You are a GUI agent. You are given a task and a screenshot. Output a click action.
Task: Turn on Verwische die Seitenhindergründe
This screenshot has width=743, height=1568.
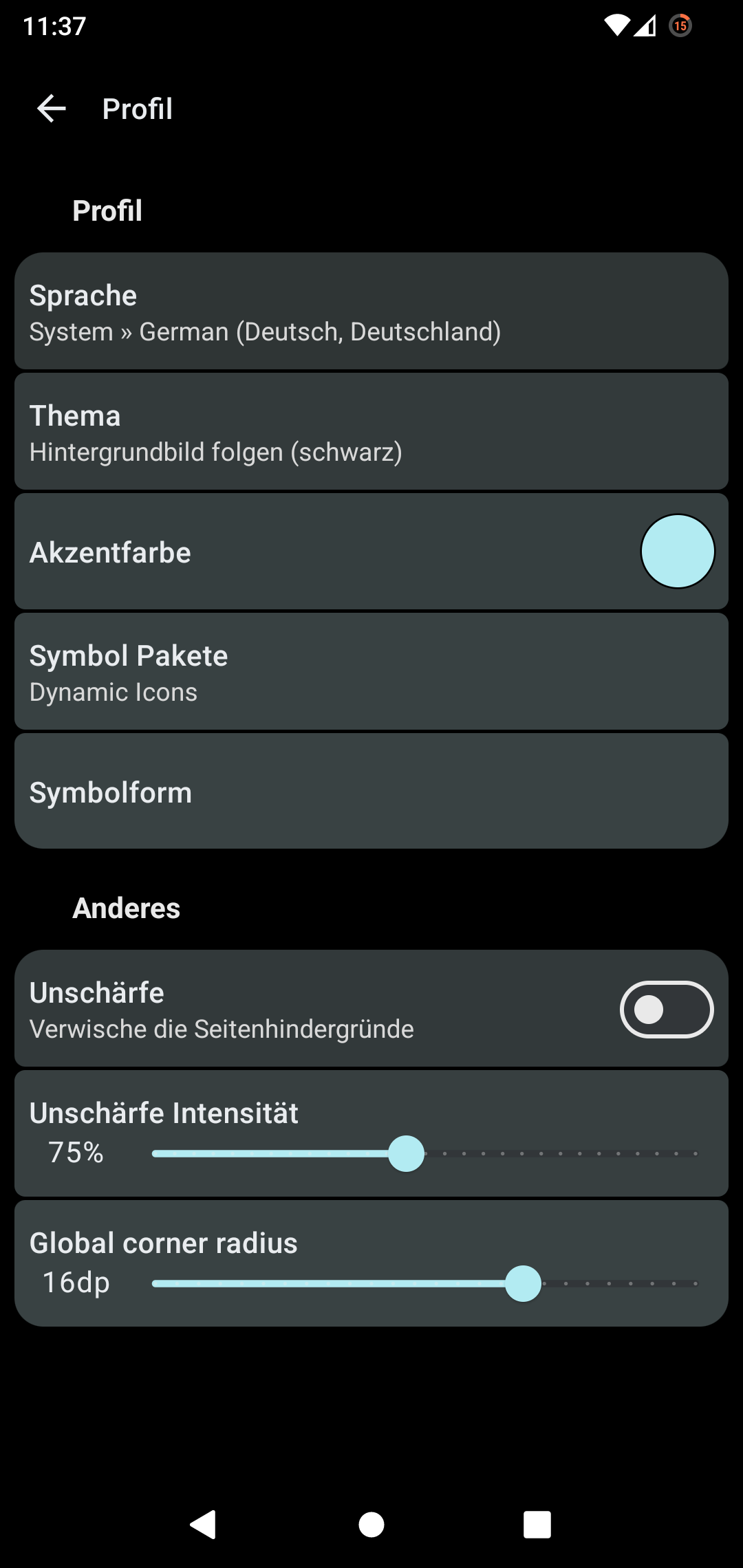(x=665, y=1009)
